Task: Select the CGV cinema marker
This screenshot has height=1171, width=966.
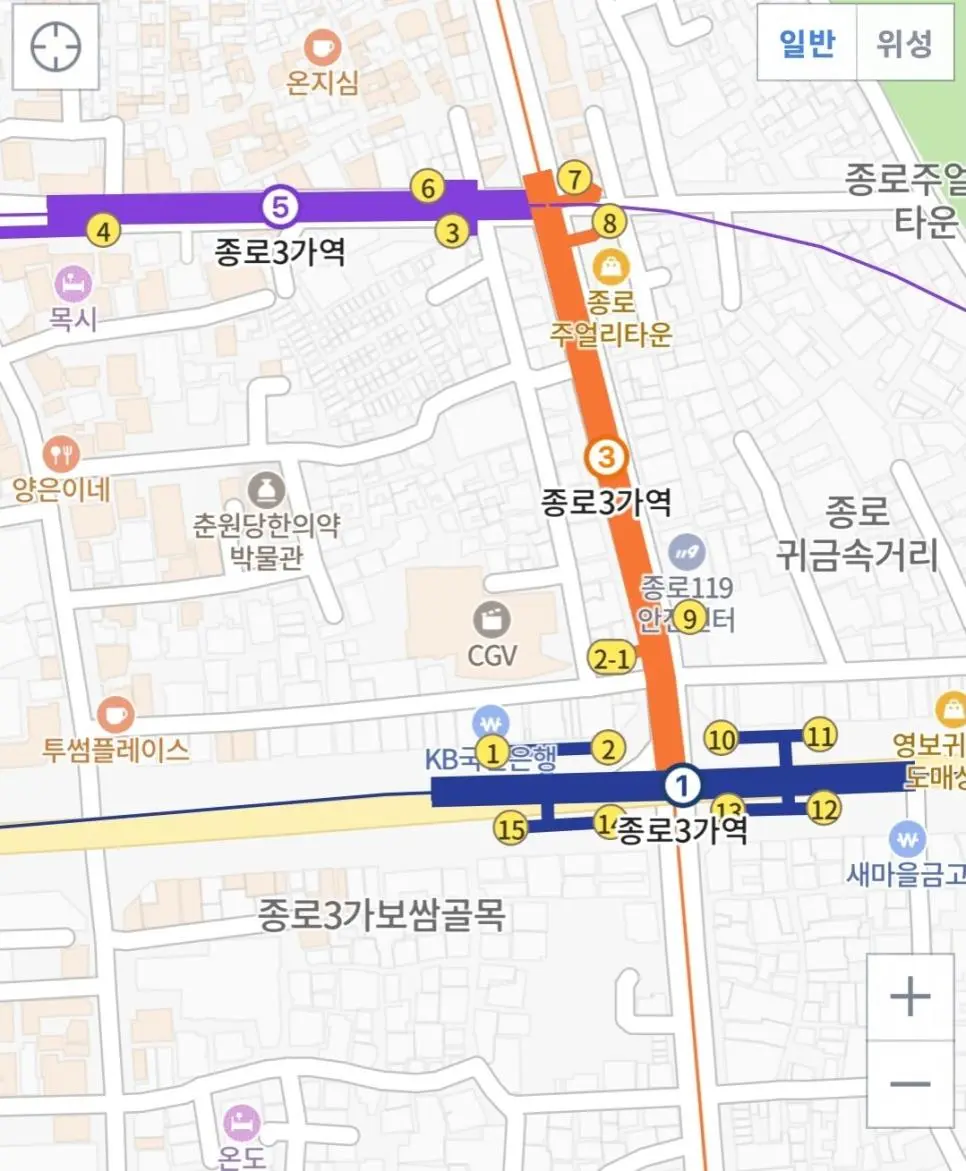Action: [x=490, y=621]
